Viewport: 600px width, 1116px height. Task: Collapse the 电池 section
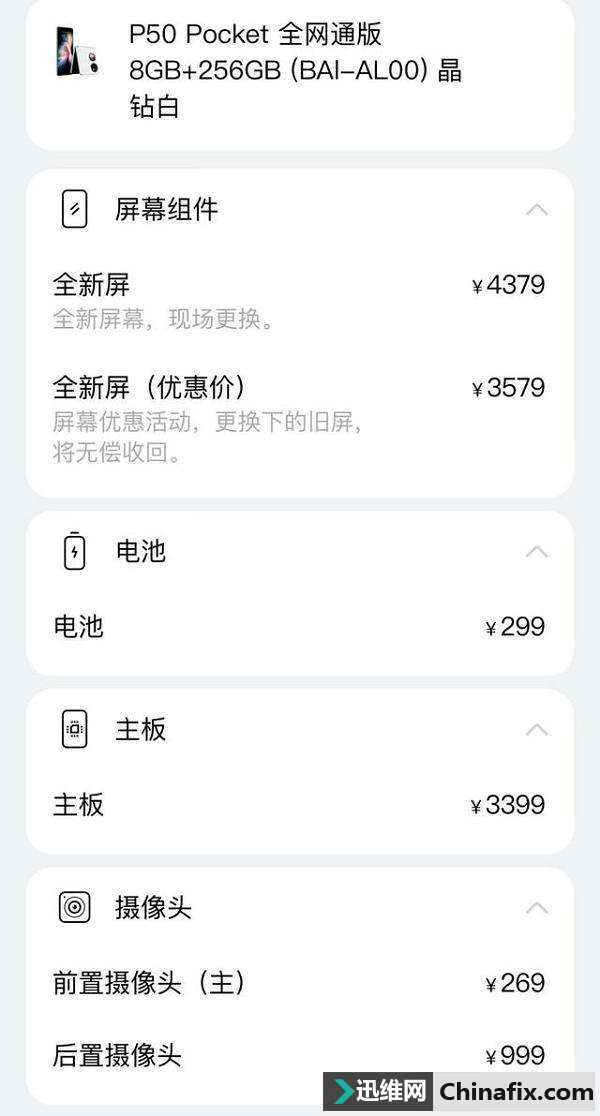point(537,552)
